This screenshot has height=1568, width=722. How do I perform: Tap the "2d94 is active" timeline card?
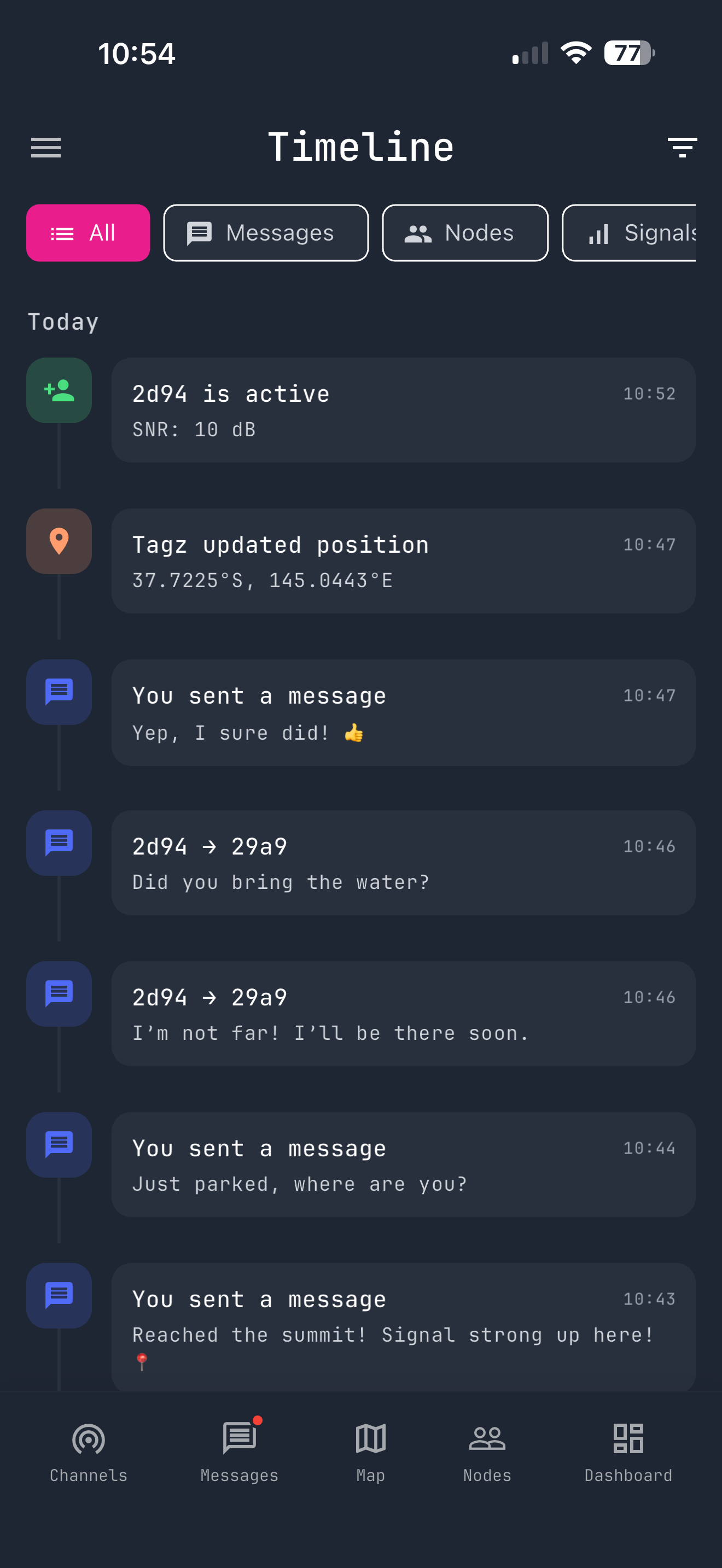(x=404, y=409)
